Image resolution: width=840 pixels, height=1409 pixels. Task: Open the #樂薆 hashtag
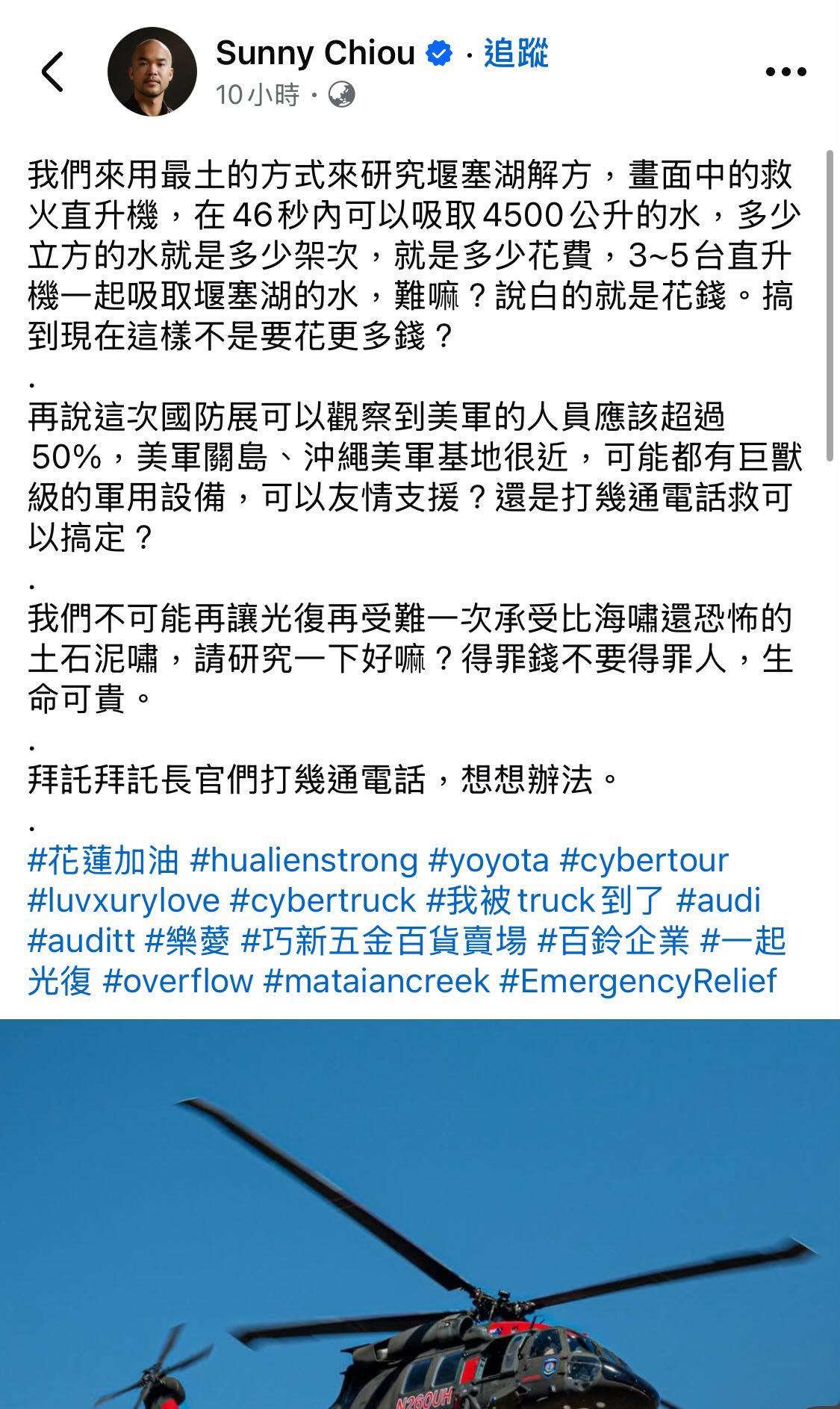pyautogui.click(x=187, y=941)
